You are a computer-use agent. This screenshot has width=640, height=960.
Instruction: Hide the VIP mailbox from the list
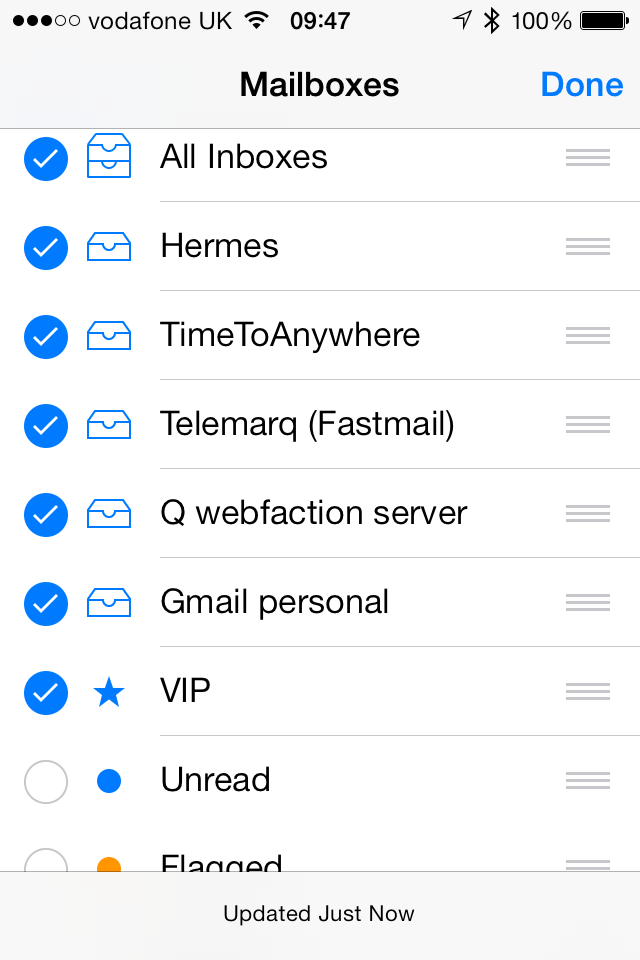46,693
